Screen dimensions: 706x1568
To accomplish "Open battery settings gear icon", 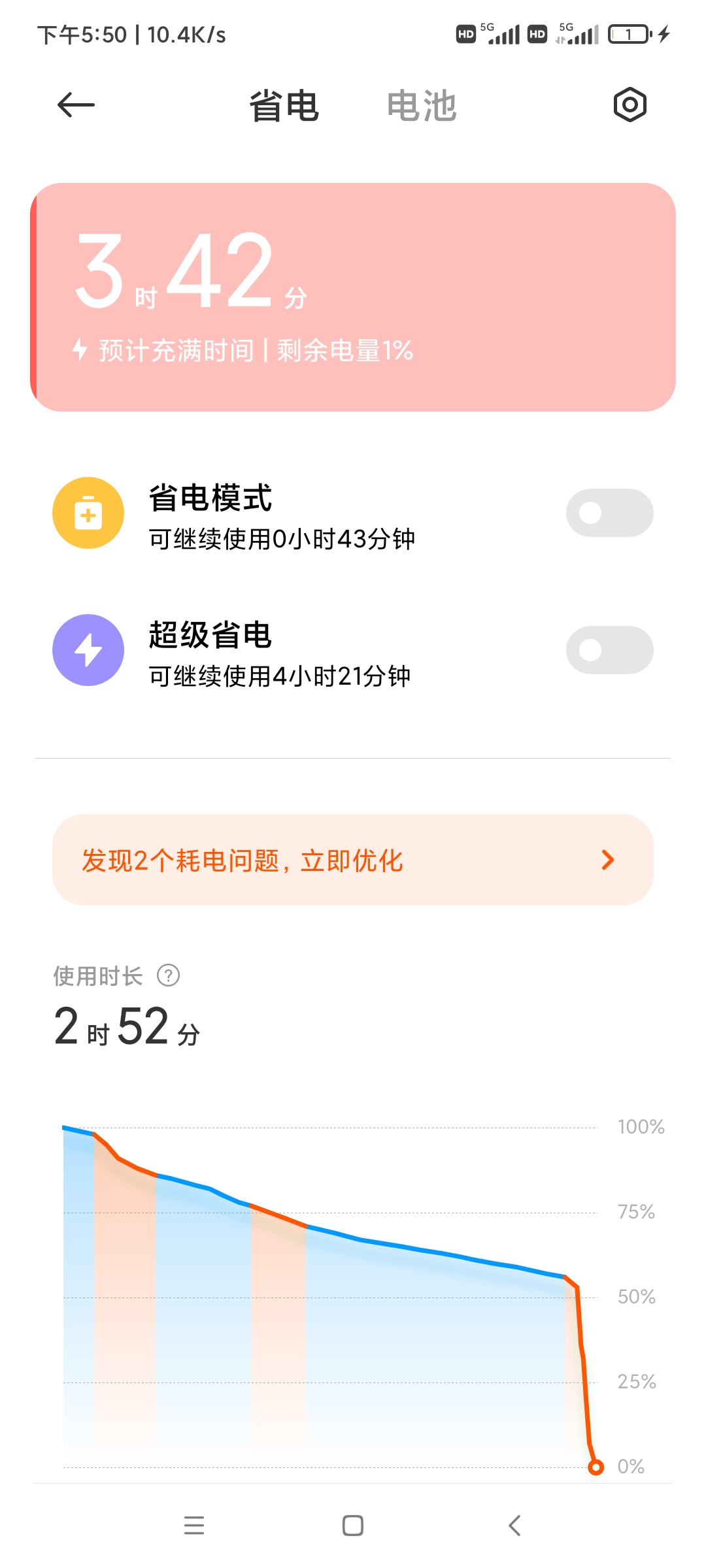I will [x=630, y=105].
